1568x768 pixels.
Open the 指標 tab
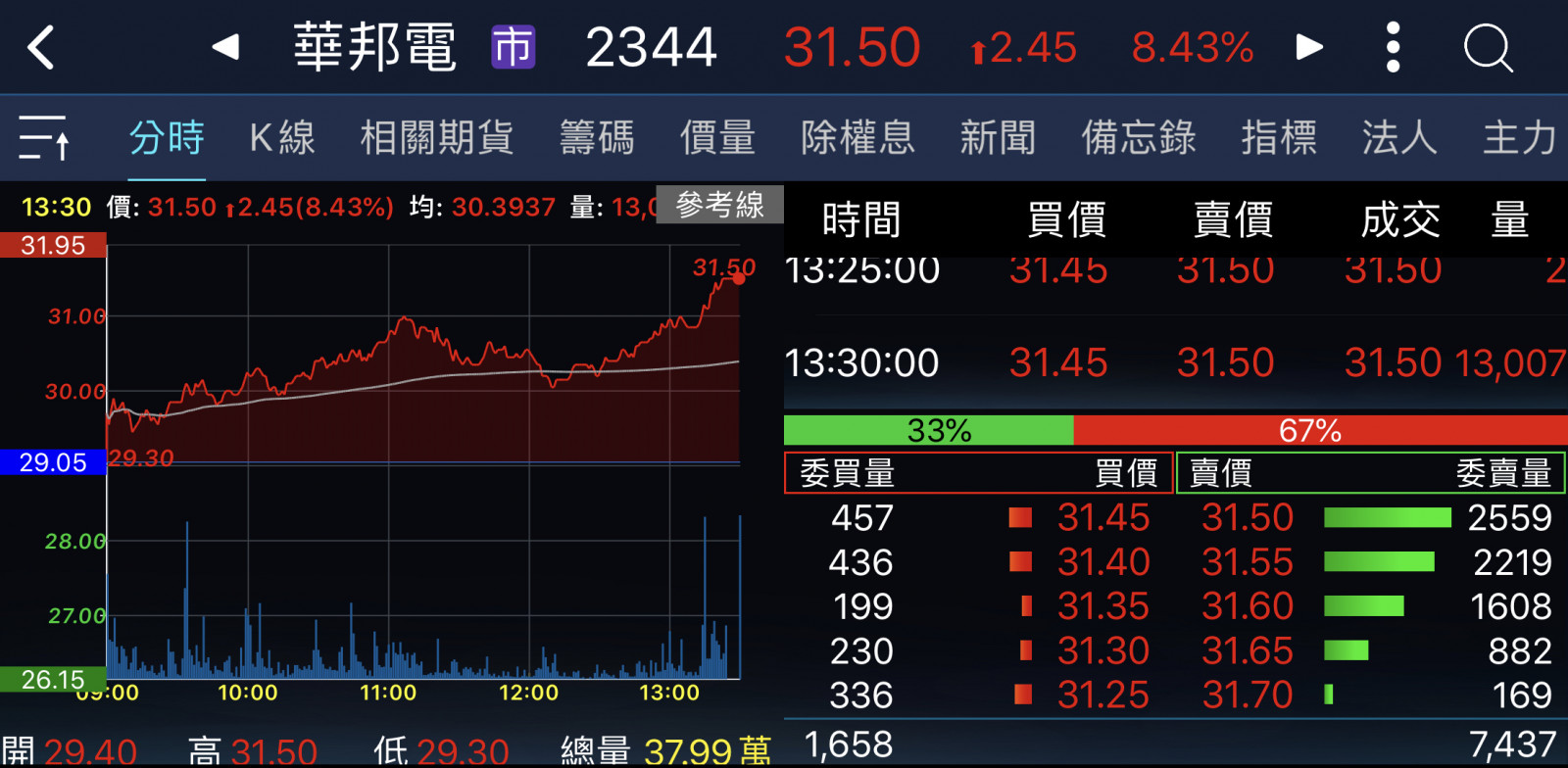pos(1279,137)
